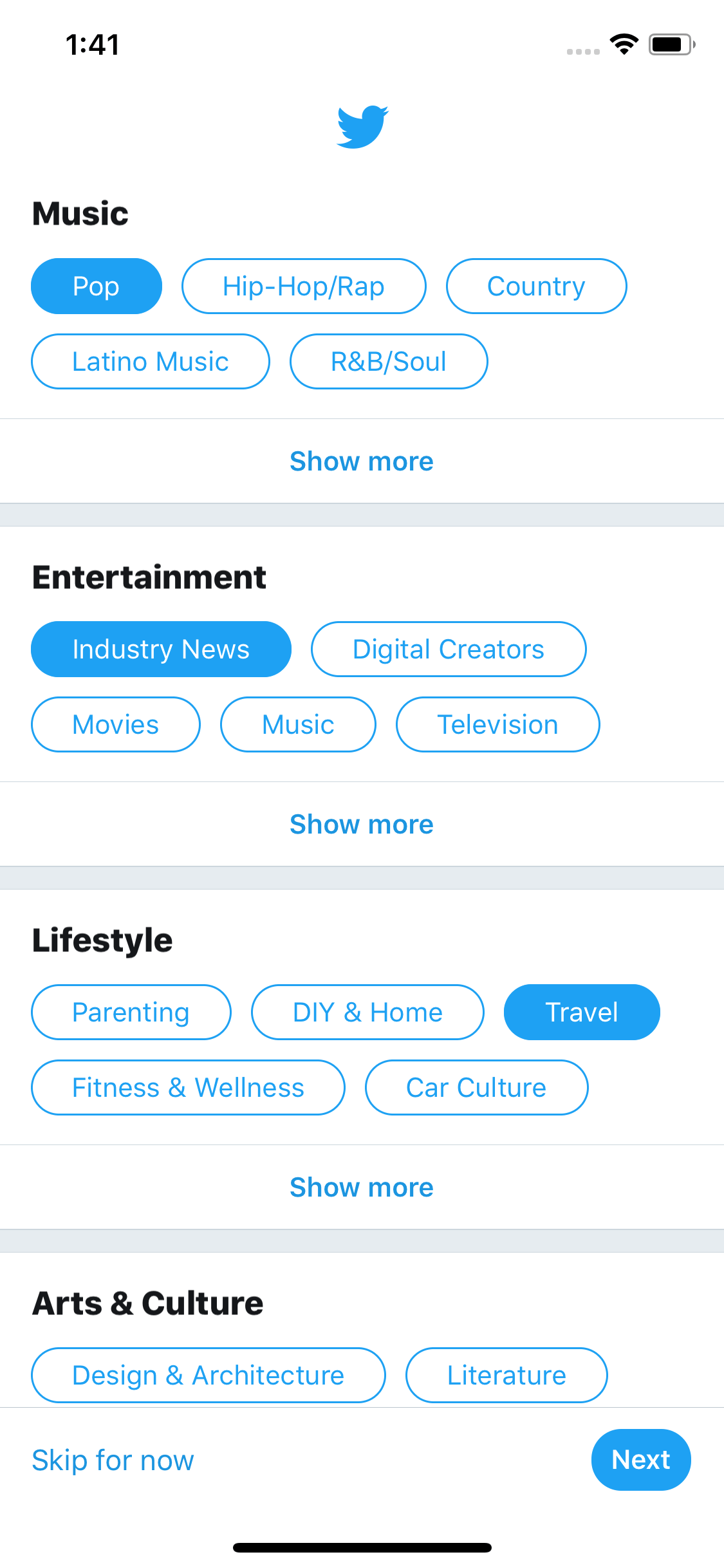Select the Hip-Hop/Rap chip
This screenshot has height=1568, width=724.
pos(304,286)
